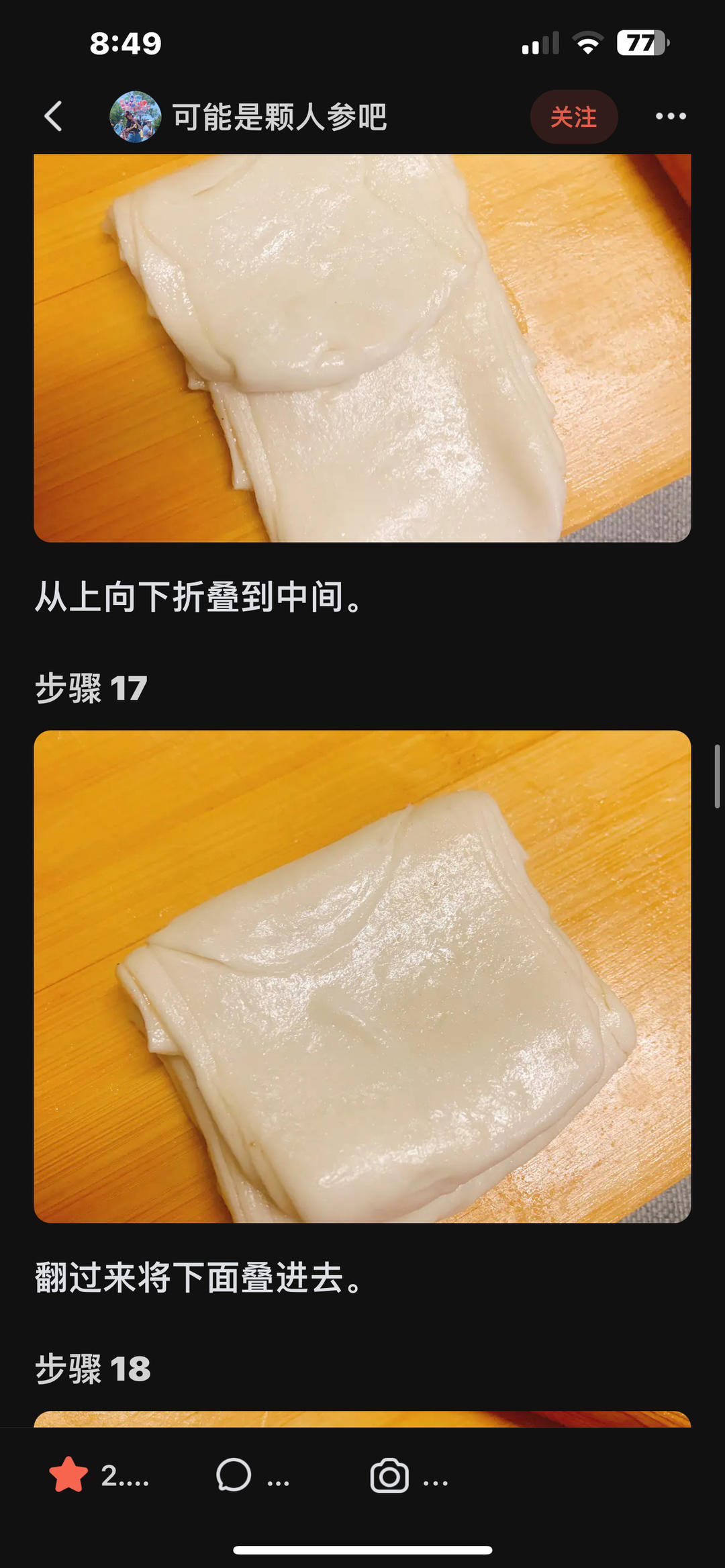
Task: Tap the camera icon to upload a photo
Action: pos(389,1475)
